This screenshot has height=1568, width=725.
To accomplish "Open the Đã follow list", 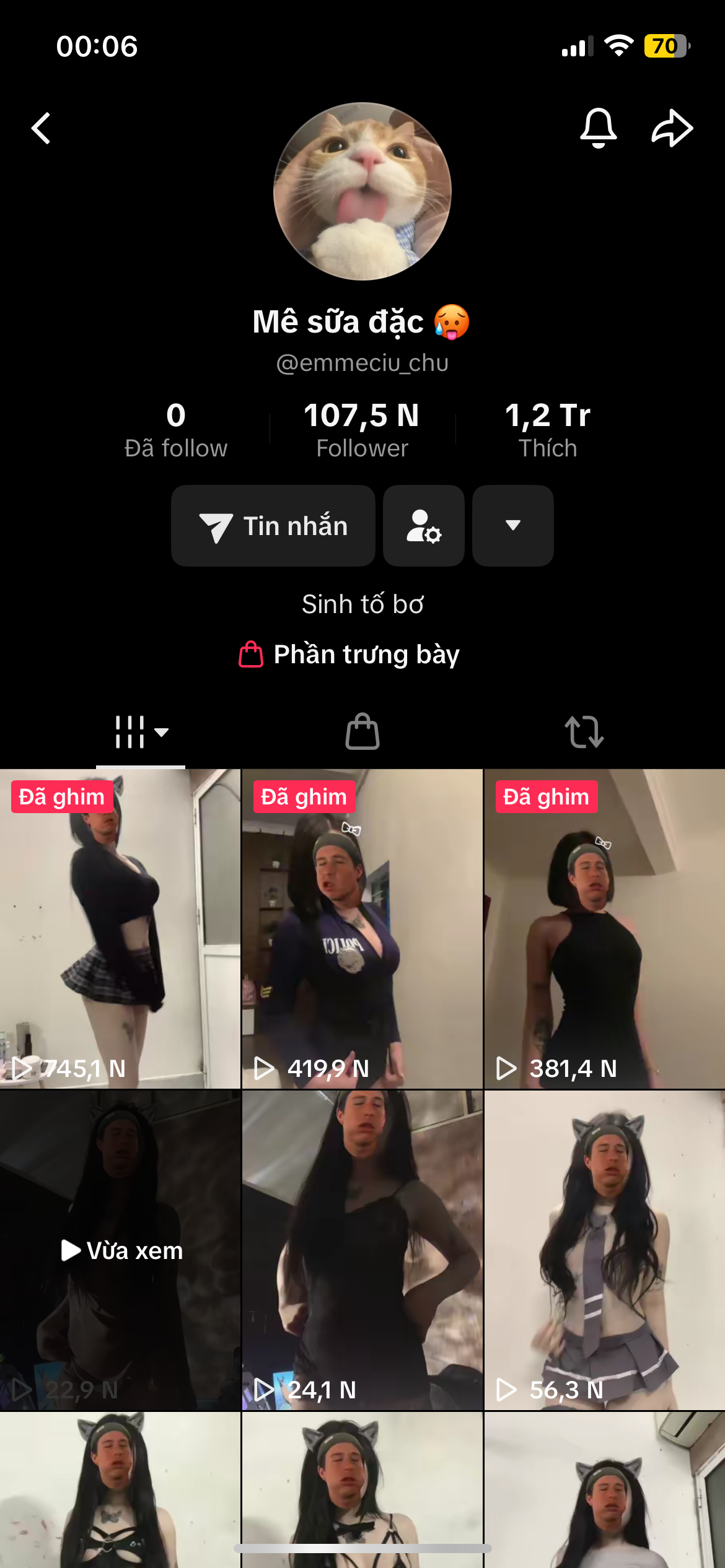I will tap(176, 430).
